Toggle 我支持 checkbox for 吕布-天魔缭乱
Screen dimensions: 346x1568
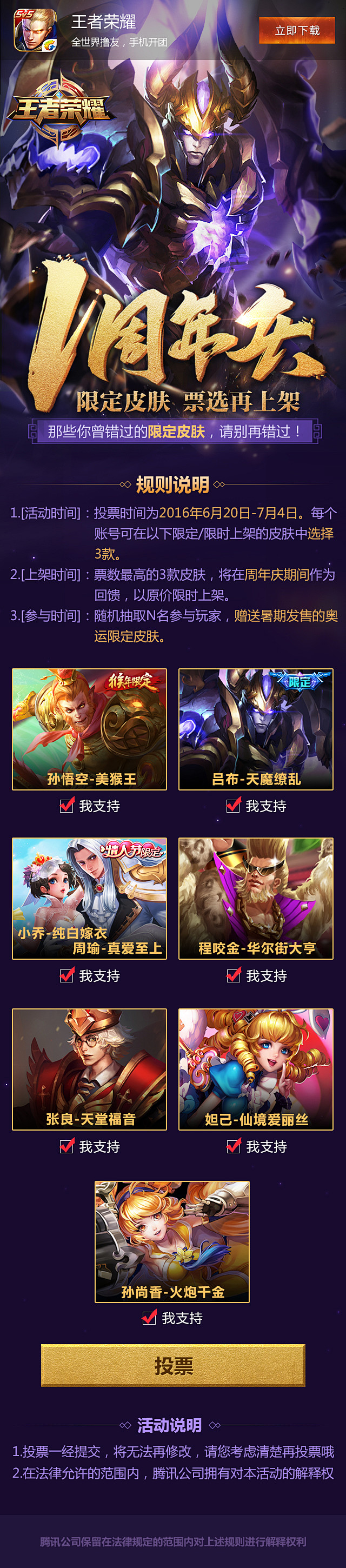(x=232, y=806)
